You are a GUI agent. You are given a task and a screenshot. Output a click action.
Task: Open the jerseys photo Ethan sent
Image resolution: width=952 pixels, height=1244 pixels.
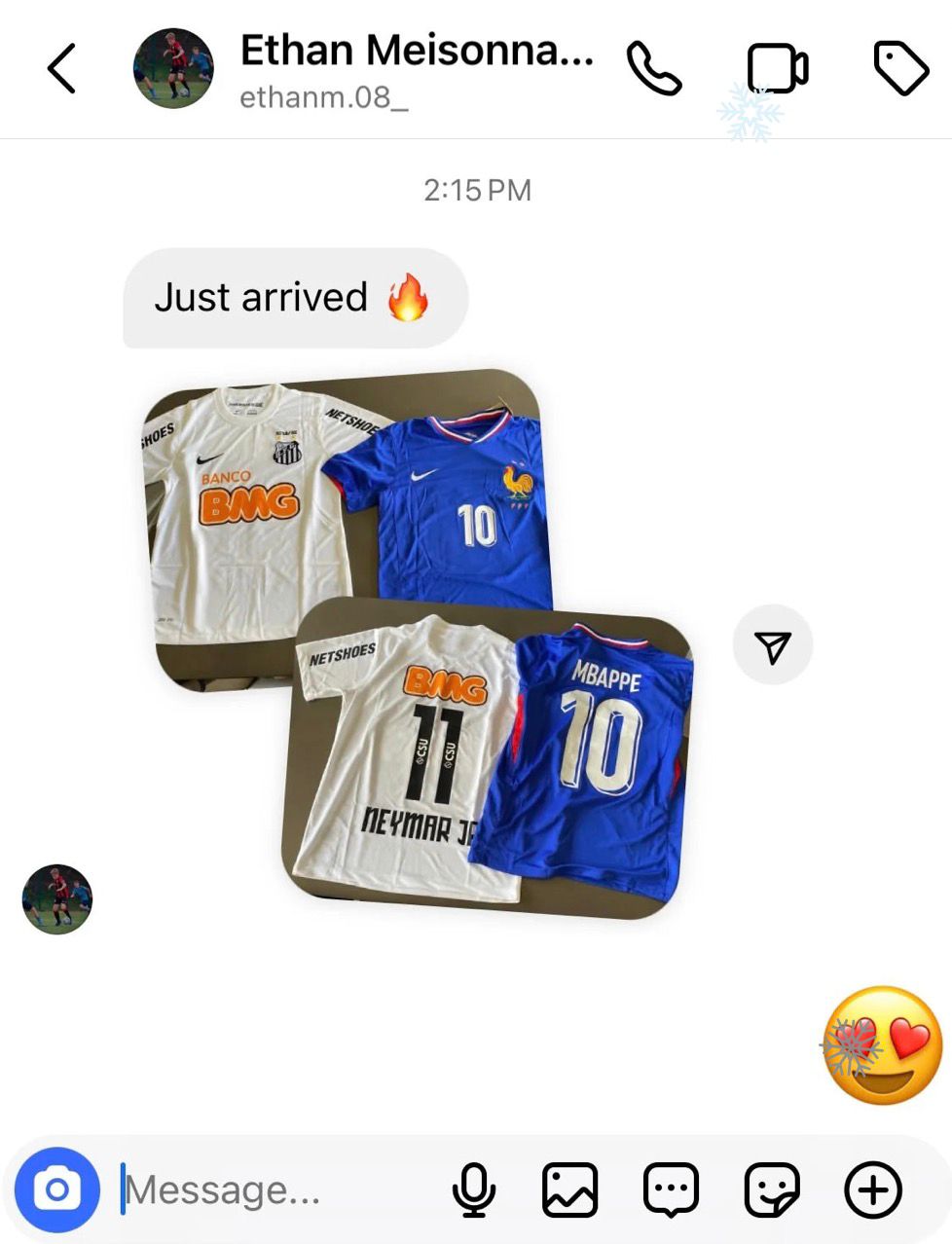(419, 642)
